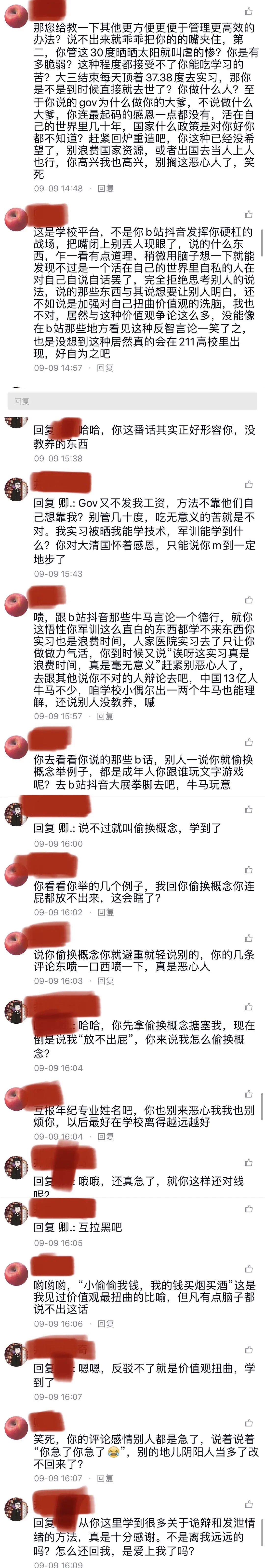265x1568 pixels.
Task: Reply to the 09-09 14:57 comment
Action: click(106, 368)
